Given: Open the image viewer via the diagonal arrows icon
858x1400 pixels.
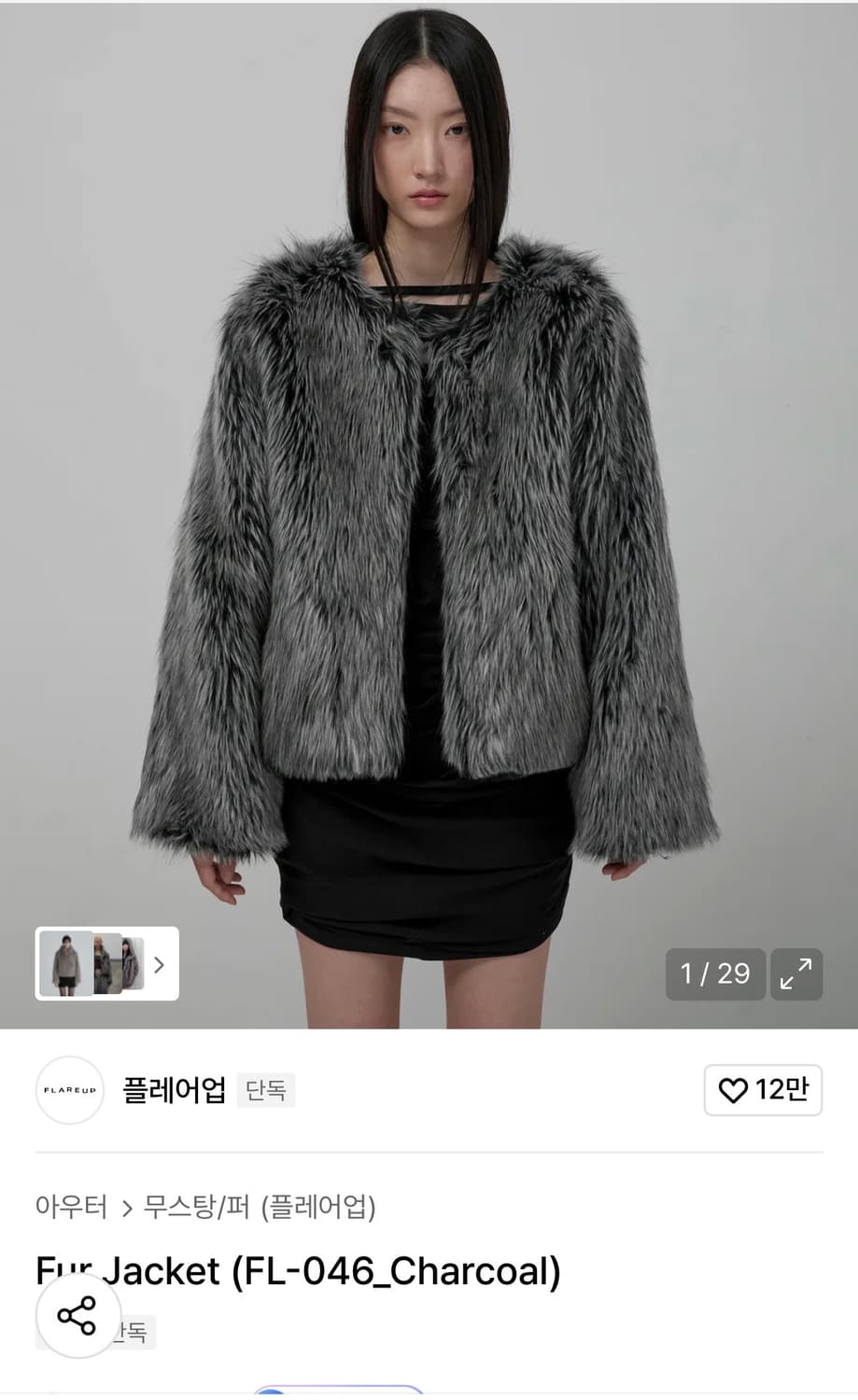Looking at the screenshot, I should (795, 973).
